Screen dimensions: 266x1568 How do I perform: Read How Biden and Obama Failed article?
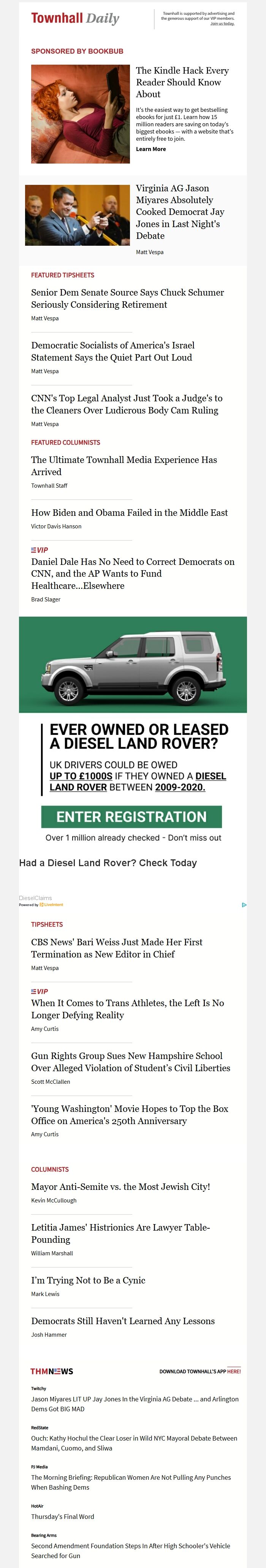coord(129,512)
